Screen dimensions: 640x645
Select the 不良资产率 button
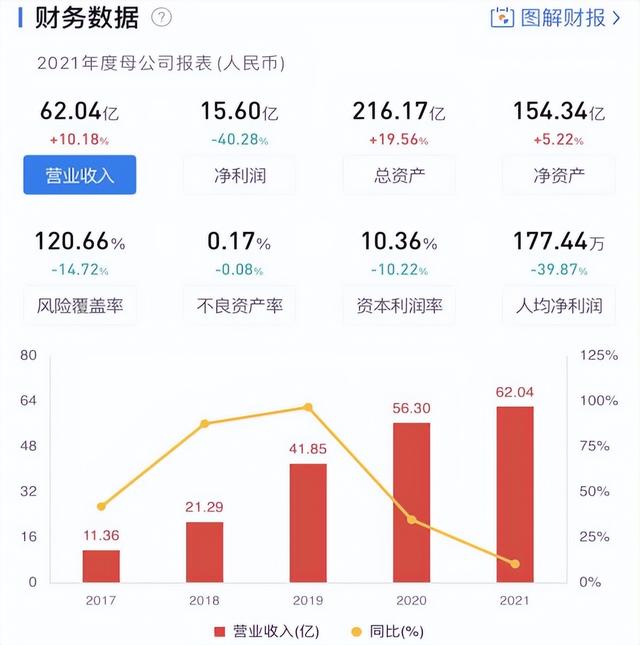[x=239, y=305]
